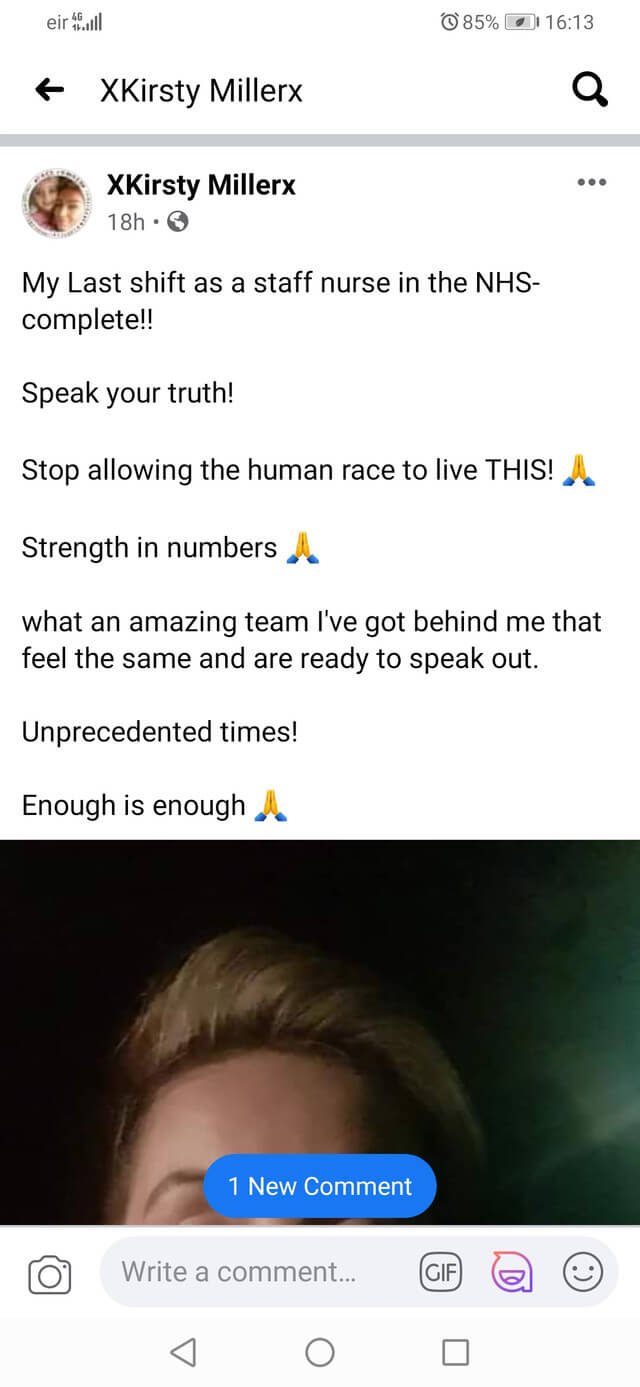This screenshot has width=640, height=1387.
Task: Add a GIF to the comment
Action: [x=440, y=1272]
